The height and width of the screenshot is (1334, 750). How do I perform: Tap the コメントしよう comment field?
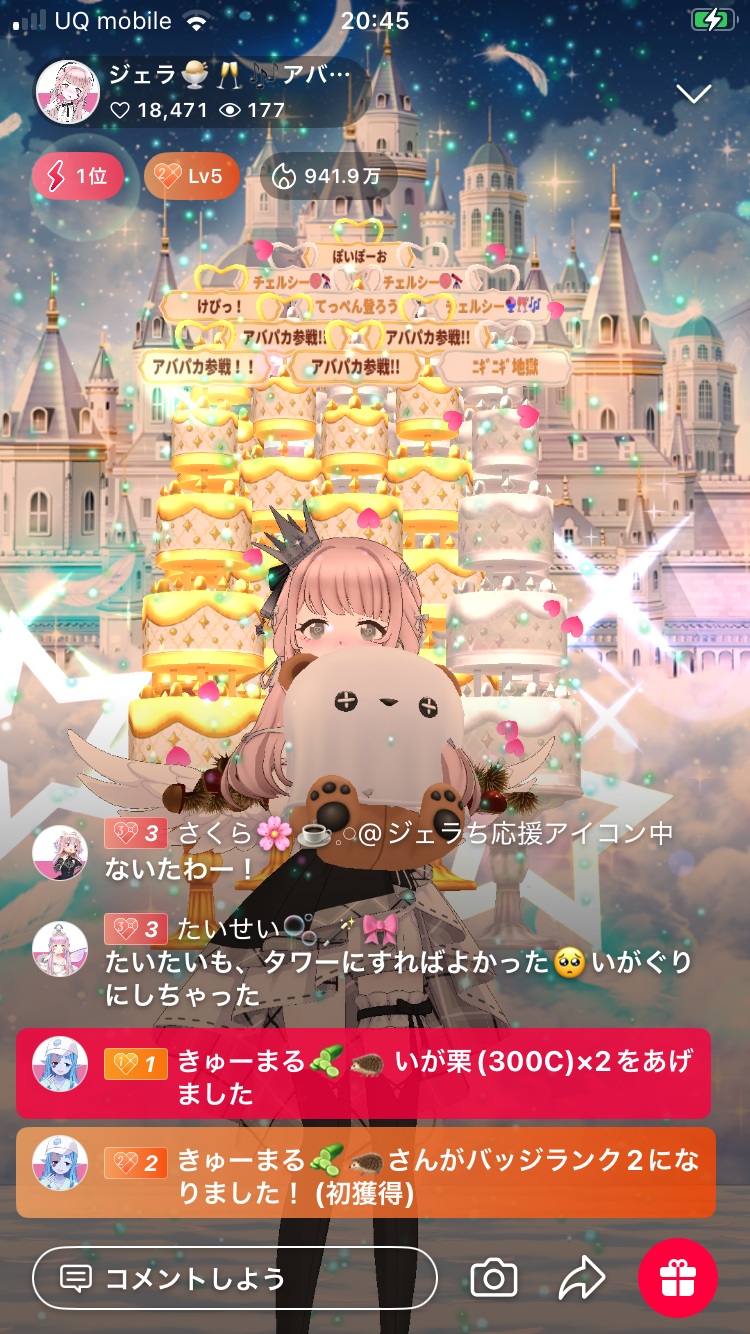point(235,1277)
